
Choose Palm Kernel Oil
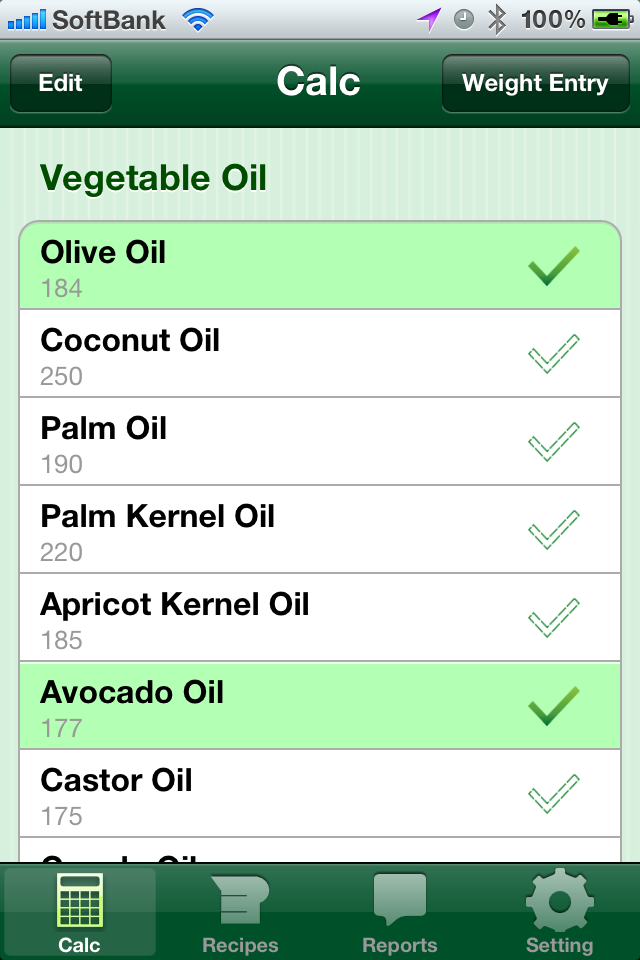point(553,530)
